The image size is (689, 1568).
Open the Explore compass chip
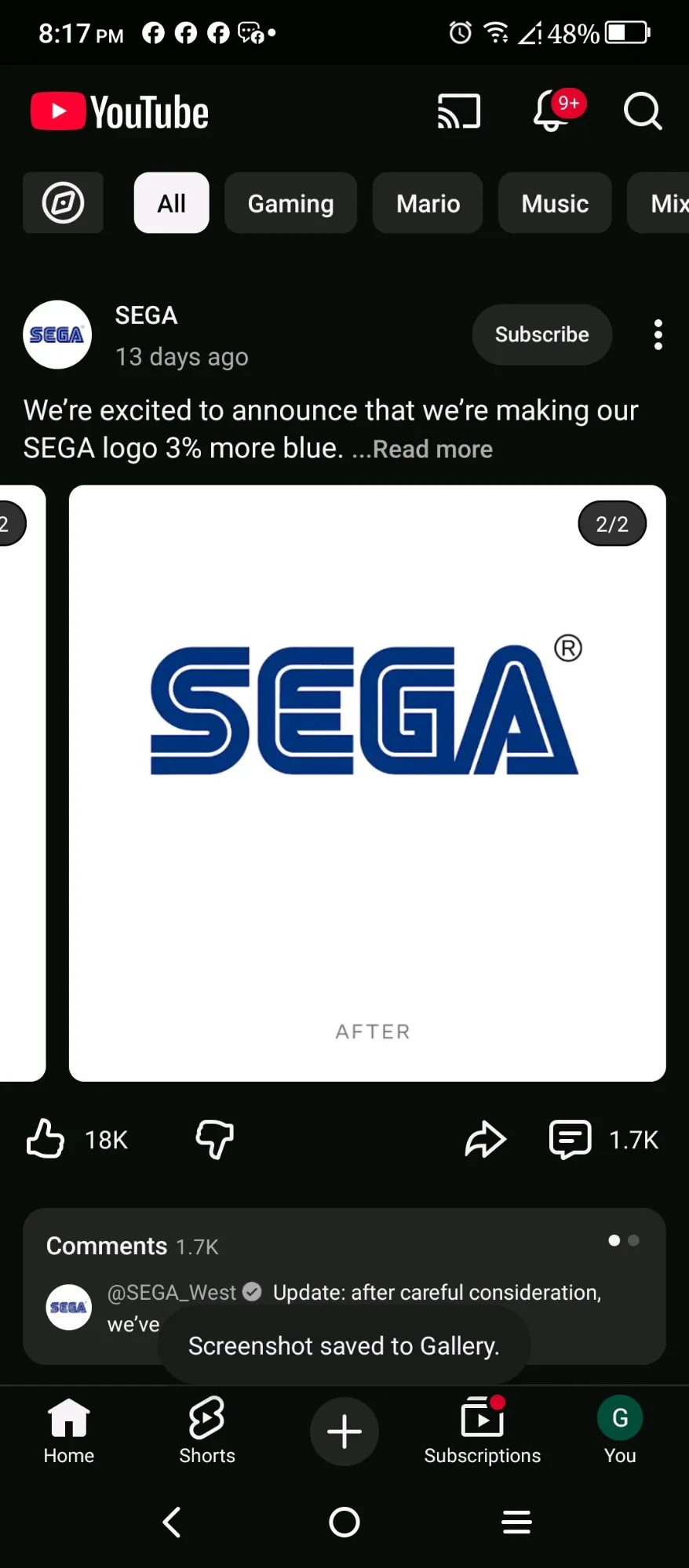point(63,203)
